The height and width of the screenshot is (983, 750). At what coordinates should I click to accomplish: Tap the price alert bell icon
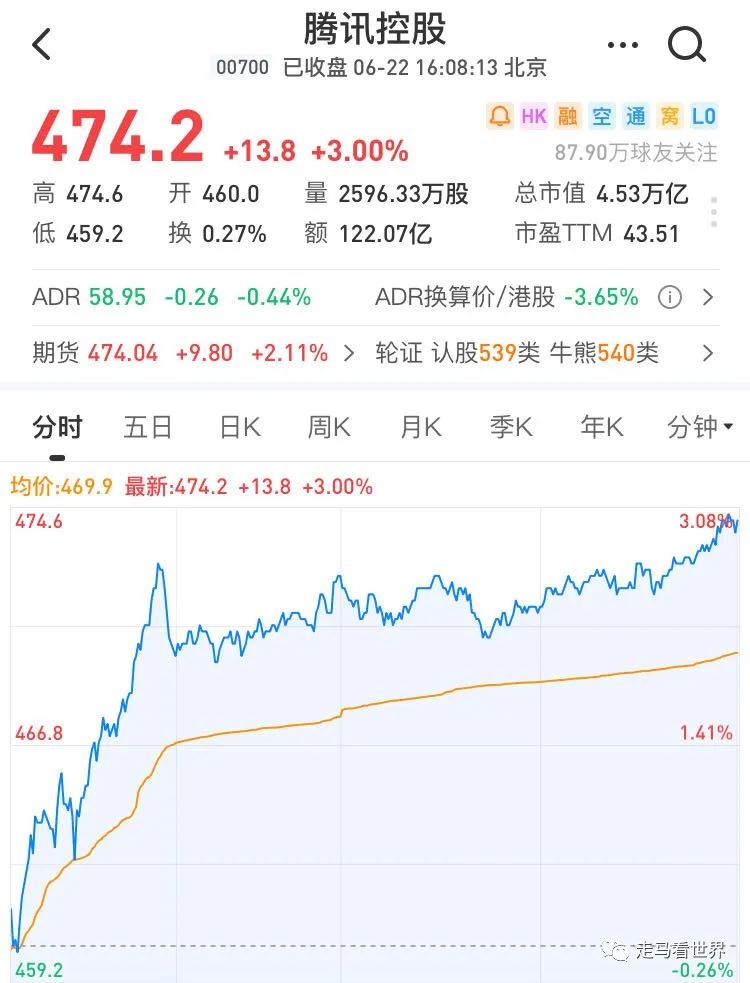pyautogui.click(x=500, y=116)
